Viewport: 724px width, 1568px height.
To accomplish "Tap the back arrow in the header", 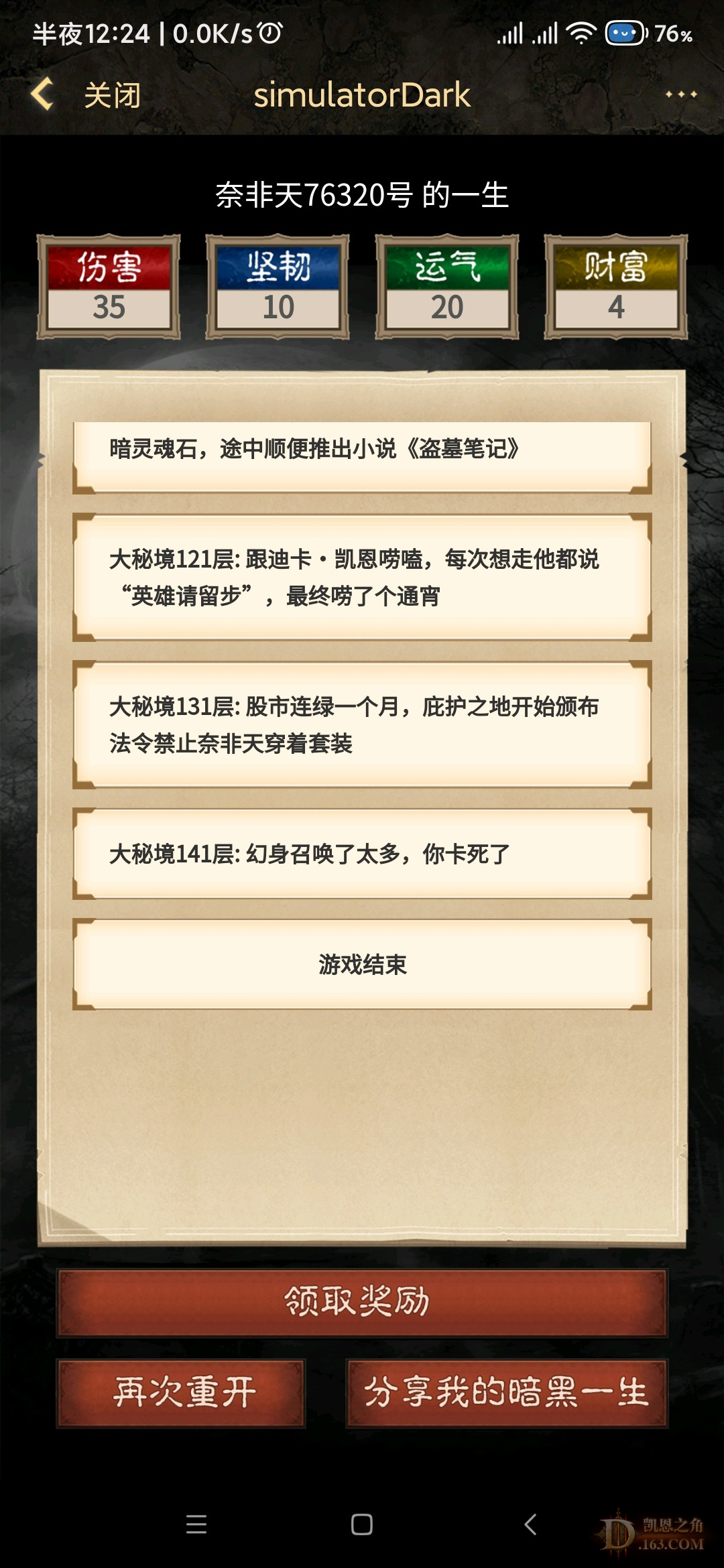I will tap(42, 94).
